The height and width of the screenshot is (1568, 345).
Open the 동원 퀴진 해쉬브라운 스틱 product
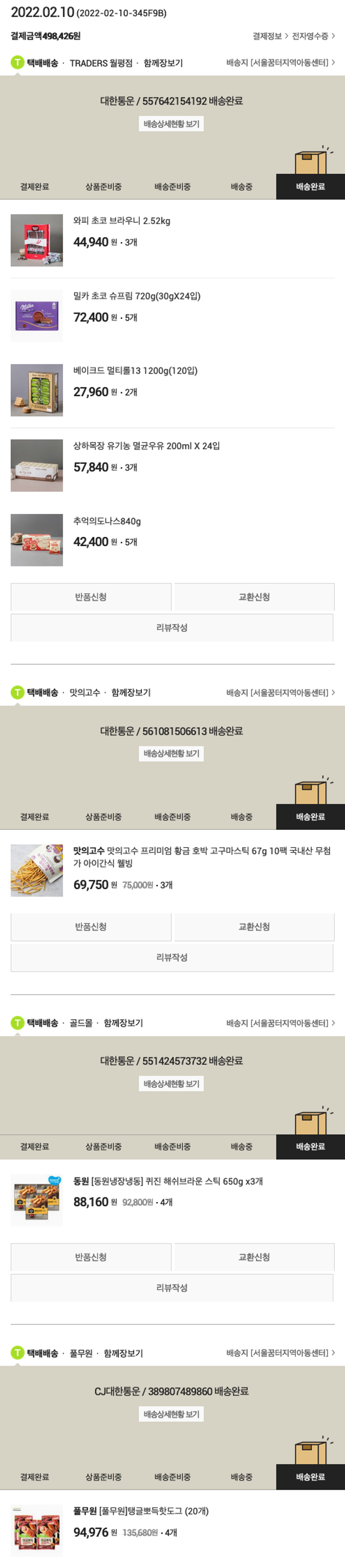coord(168,1182)
